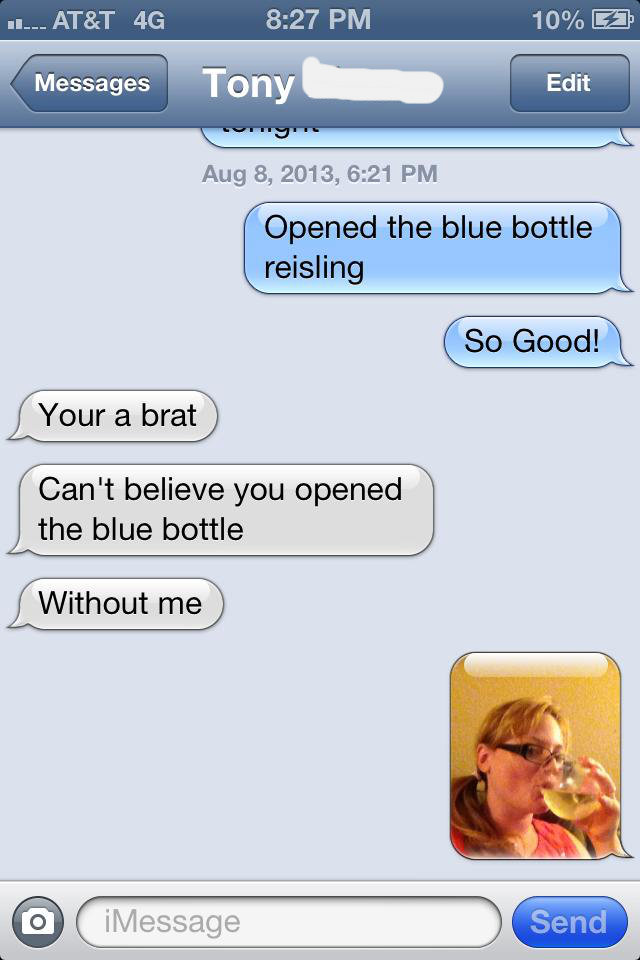Tap the Edit button
640x960 pixels.
pyautogui.click(x=568, y=83)
